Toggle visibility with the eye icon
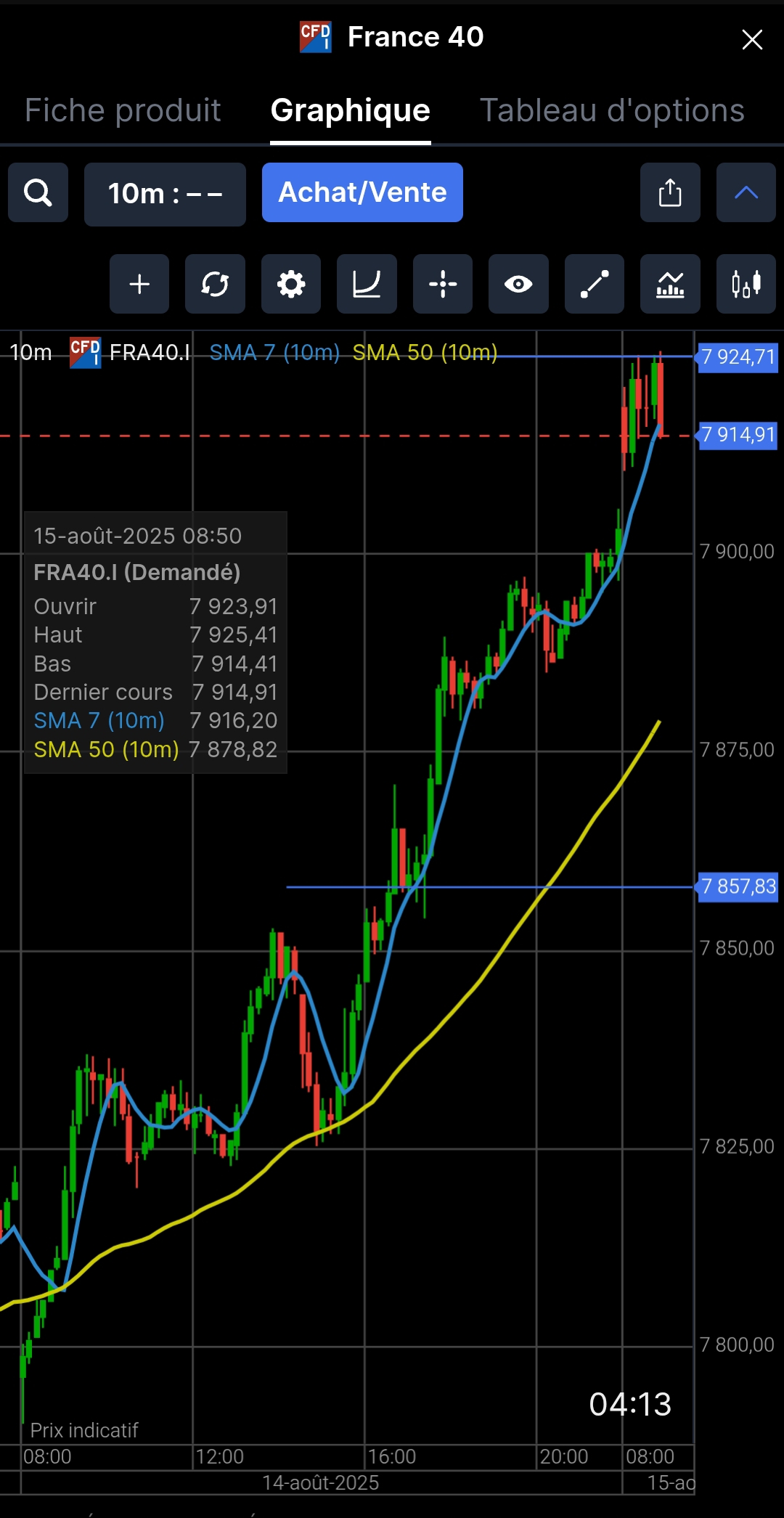 [518, 284]
